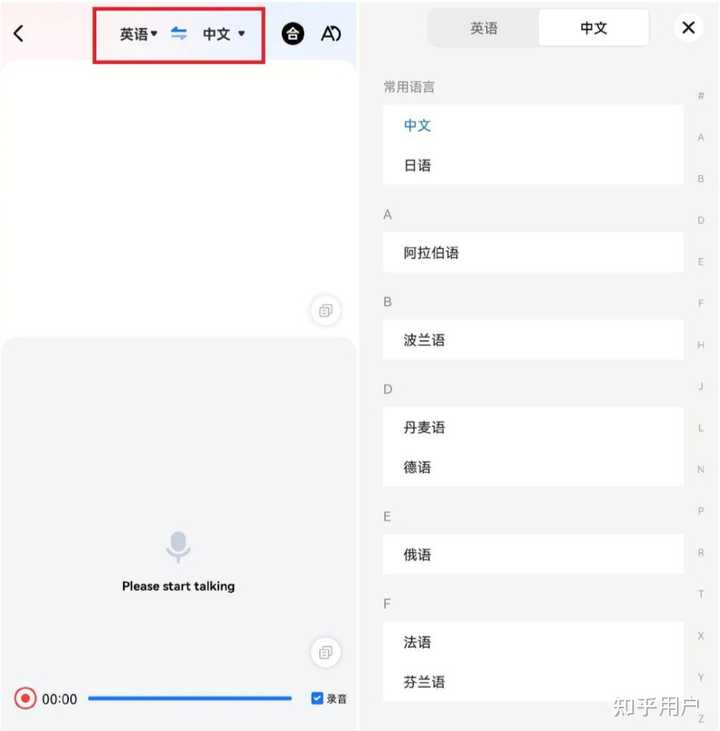Open the 中文 target language dropdown with arrow
This screenshot has width=720, height=731.
point(223,34)
